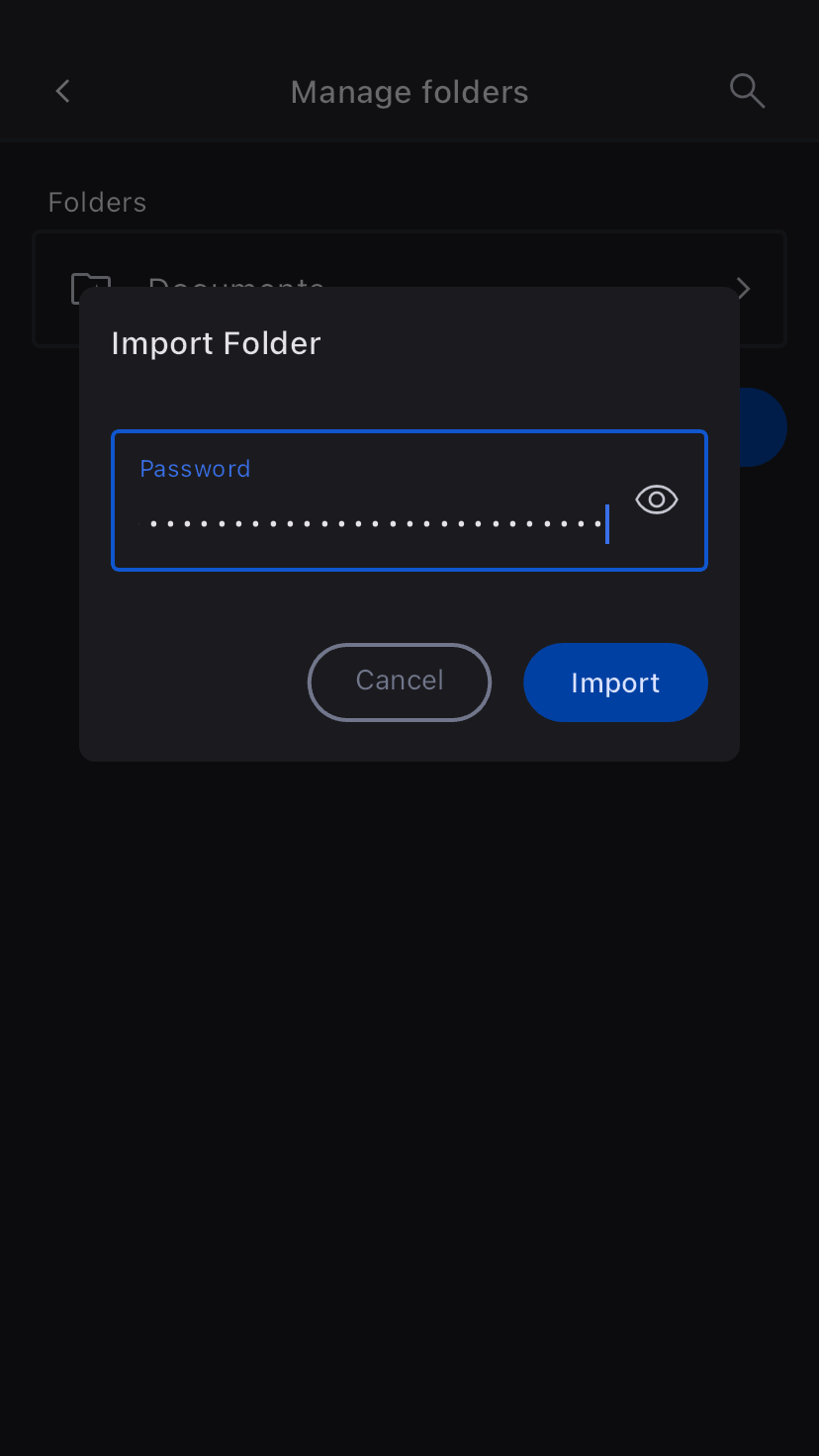Confirm with the Import button
Viewport: 819px width, 1456px height.
point(615,682)
